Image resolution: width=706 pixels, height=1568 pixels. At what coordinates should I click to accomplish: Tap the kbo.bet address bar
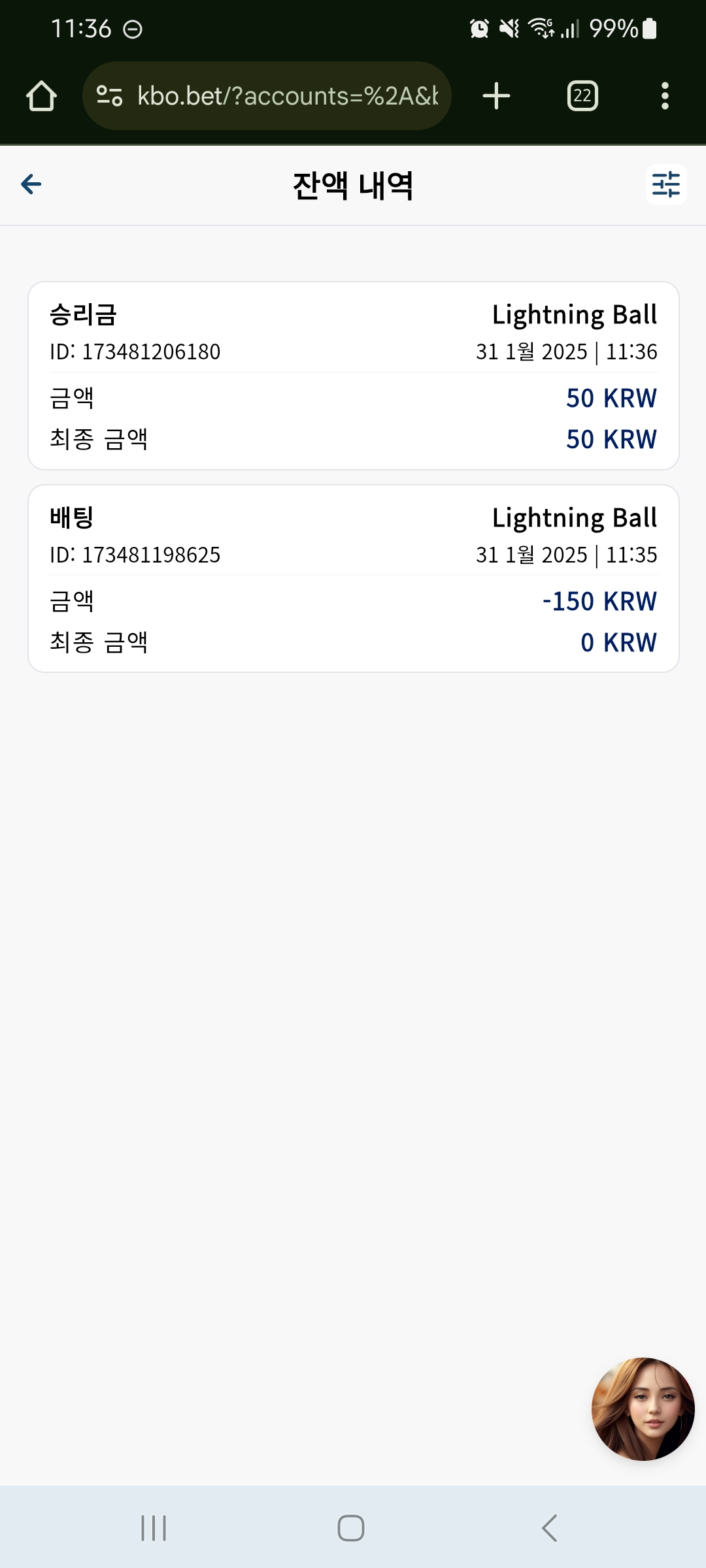[x=267, y=96]
